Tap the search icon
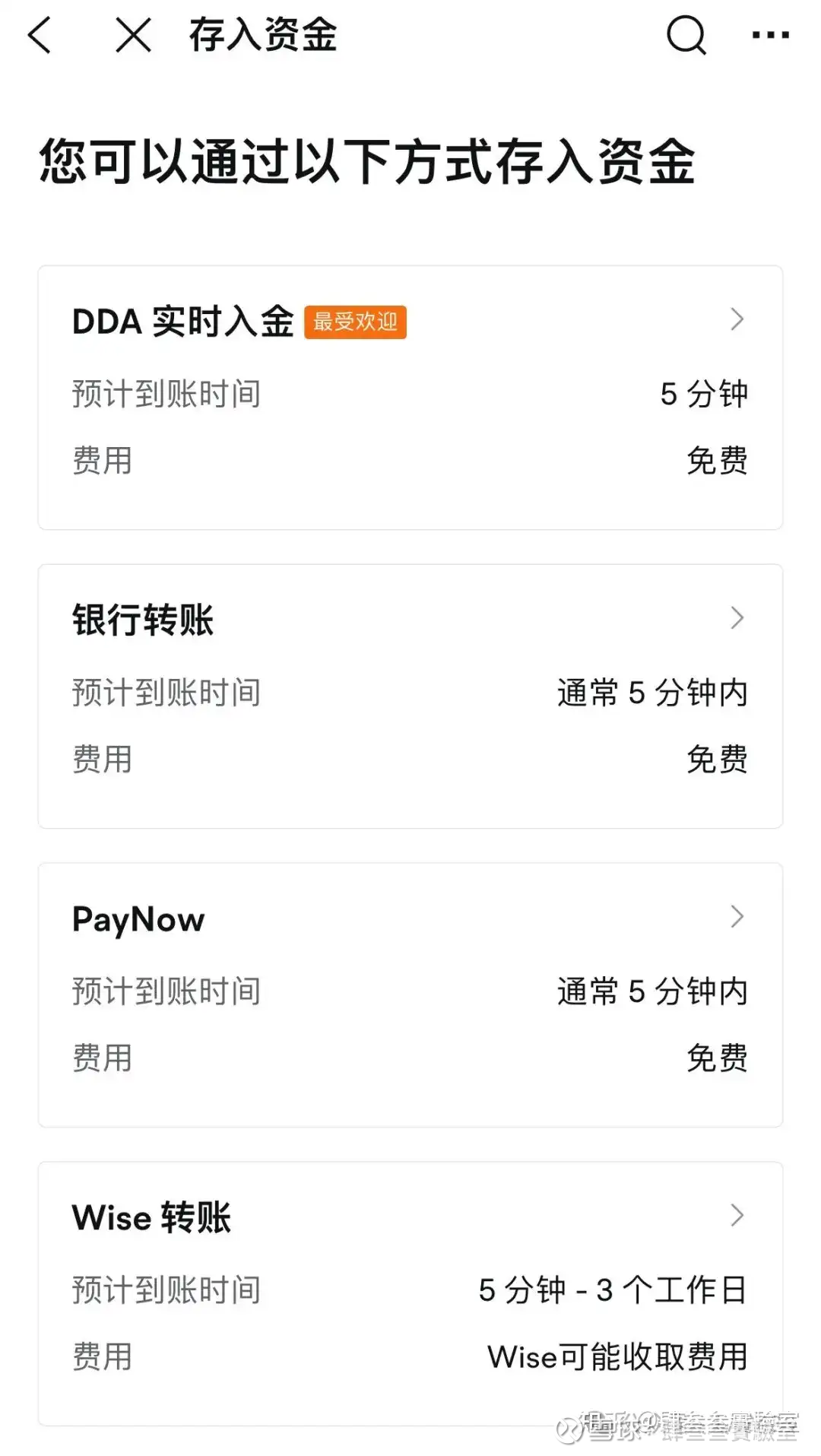This screenshot has width=821, height=1456. click(x=686, y=35)
